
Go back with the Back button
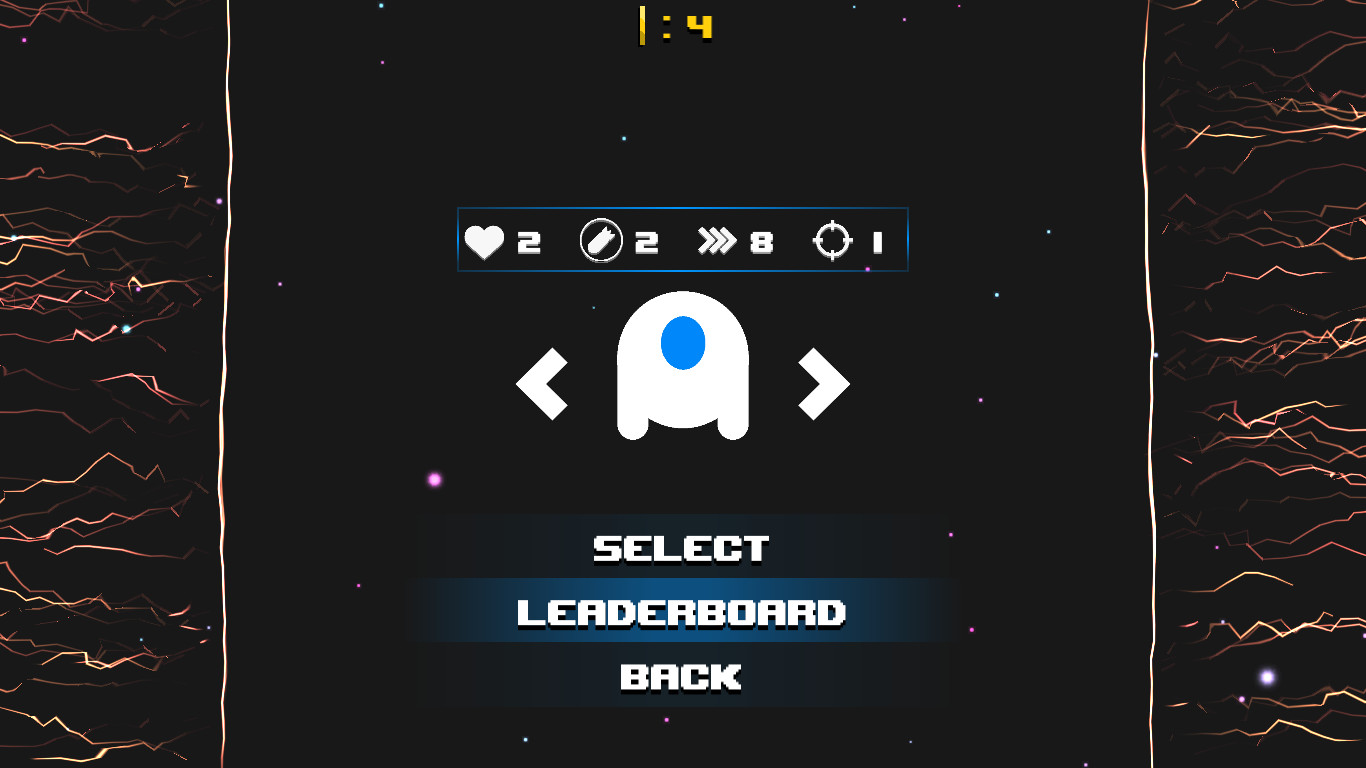point(681,677)
